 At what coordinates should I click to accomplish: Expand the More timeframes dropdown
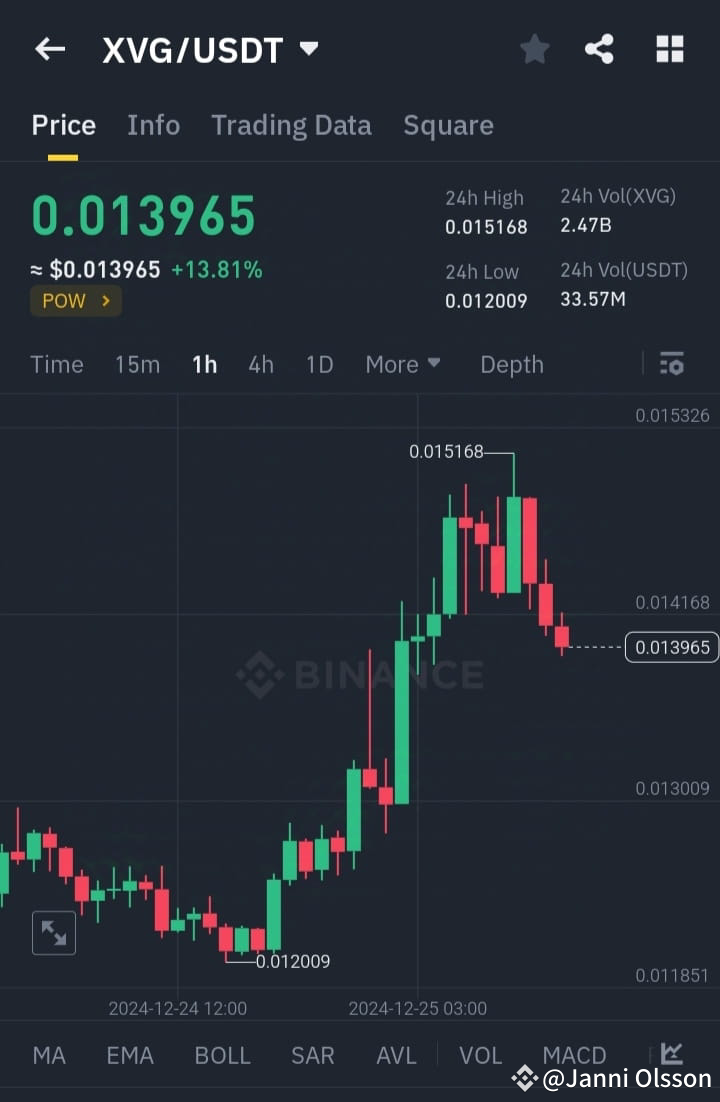pyautogui.click(x=402, y=365)
